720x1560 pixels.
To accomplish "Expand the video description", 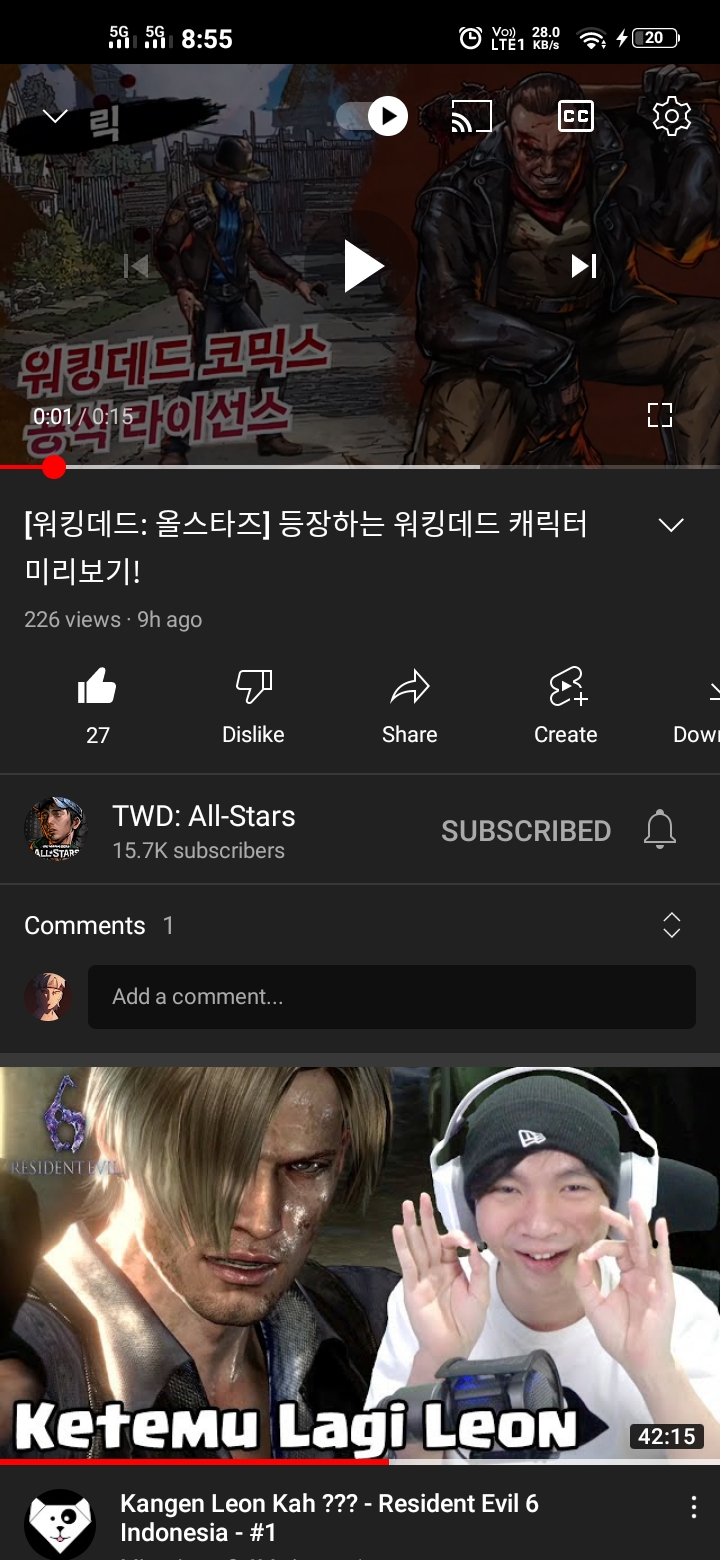I will click(x=671, y=525).
